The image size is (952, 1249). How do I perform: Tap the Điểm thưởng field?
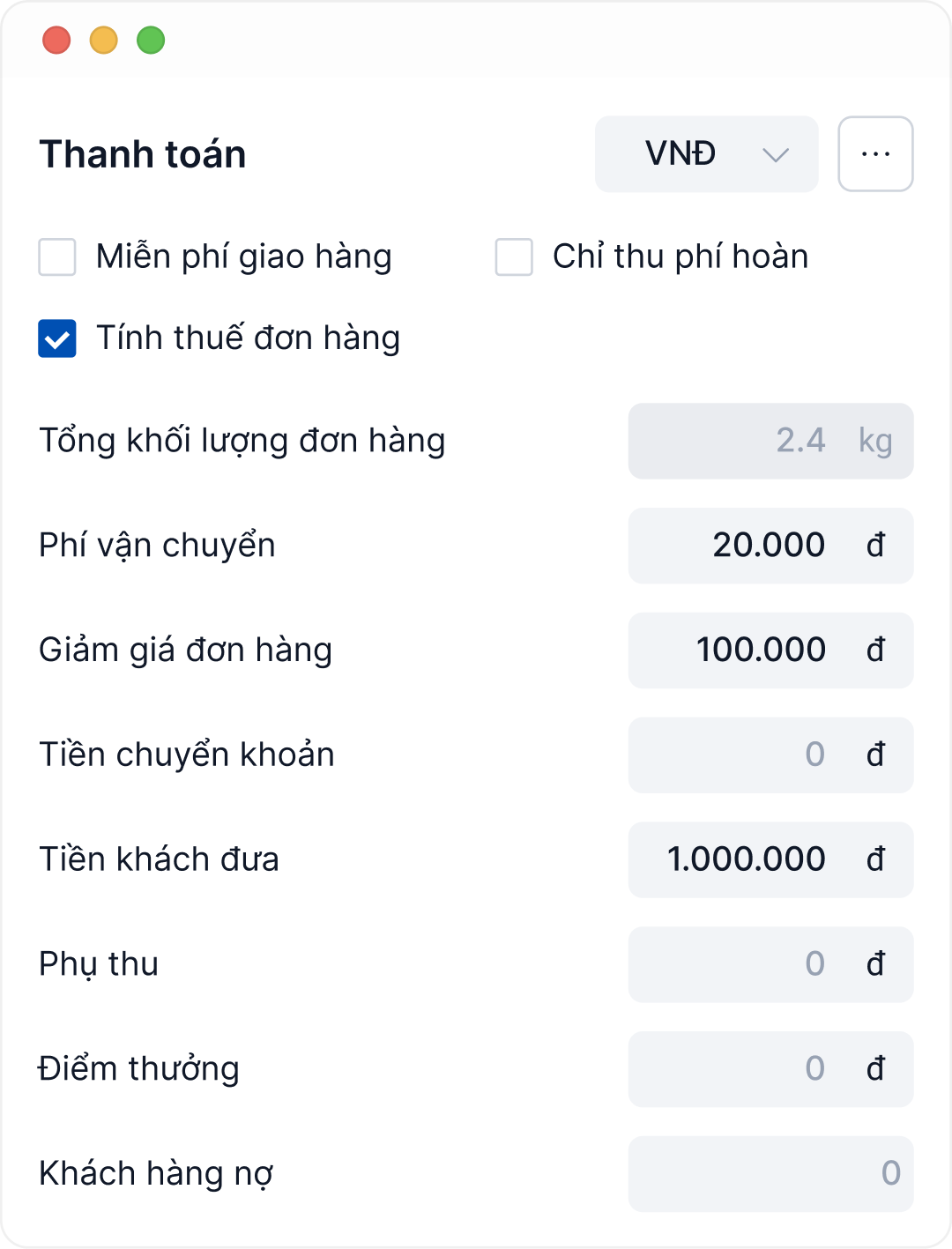tap(758, 1069)
